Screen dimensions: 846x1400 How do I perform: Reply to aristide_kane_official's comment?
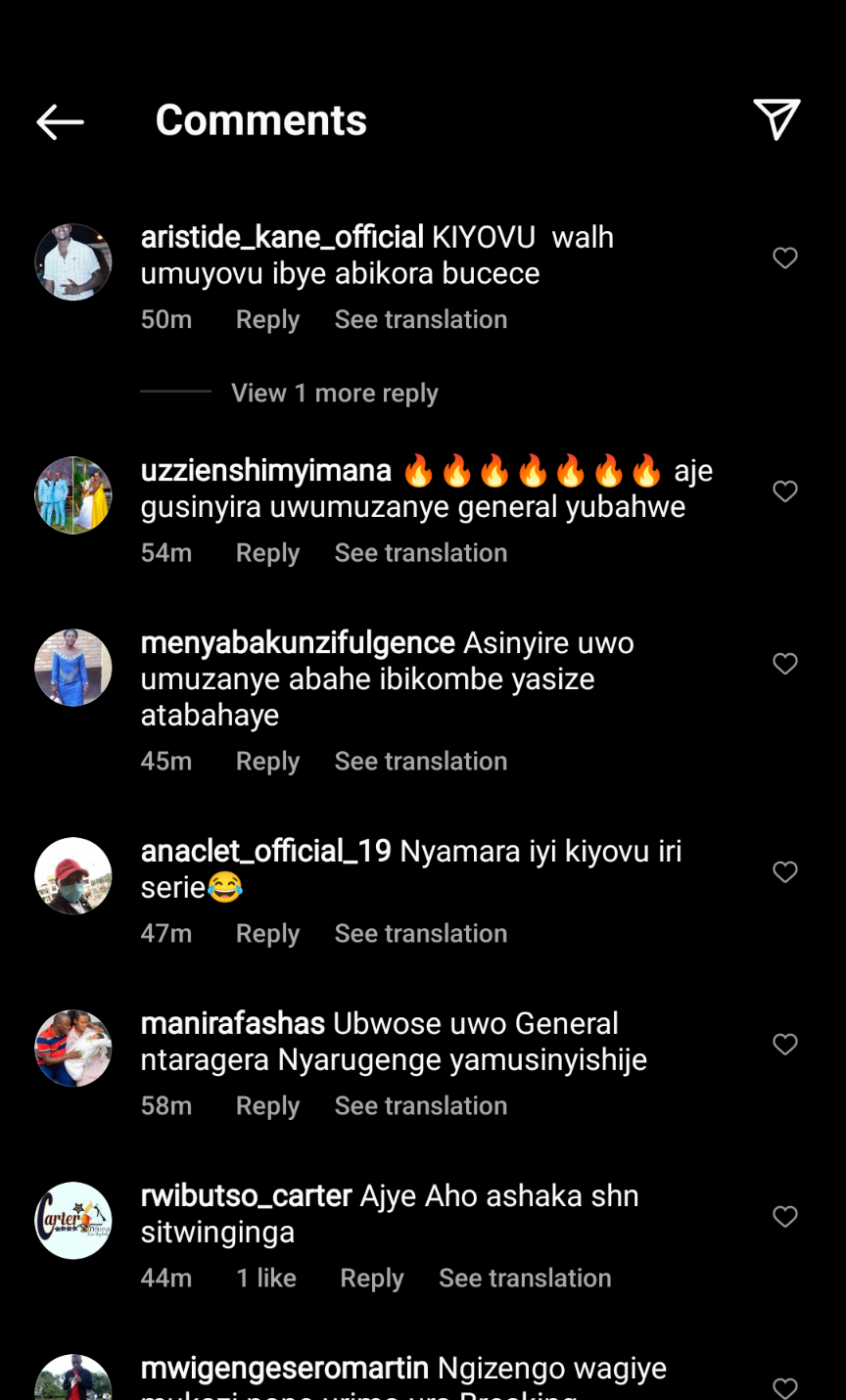(x=267, y=319)
